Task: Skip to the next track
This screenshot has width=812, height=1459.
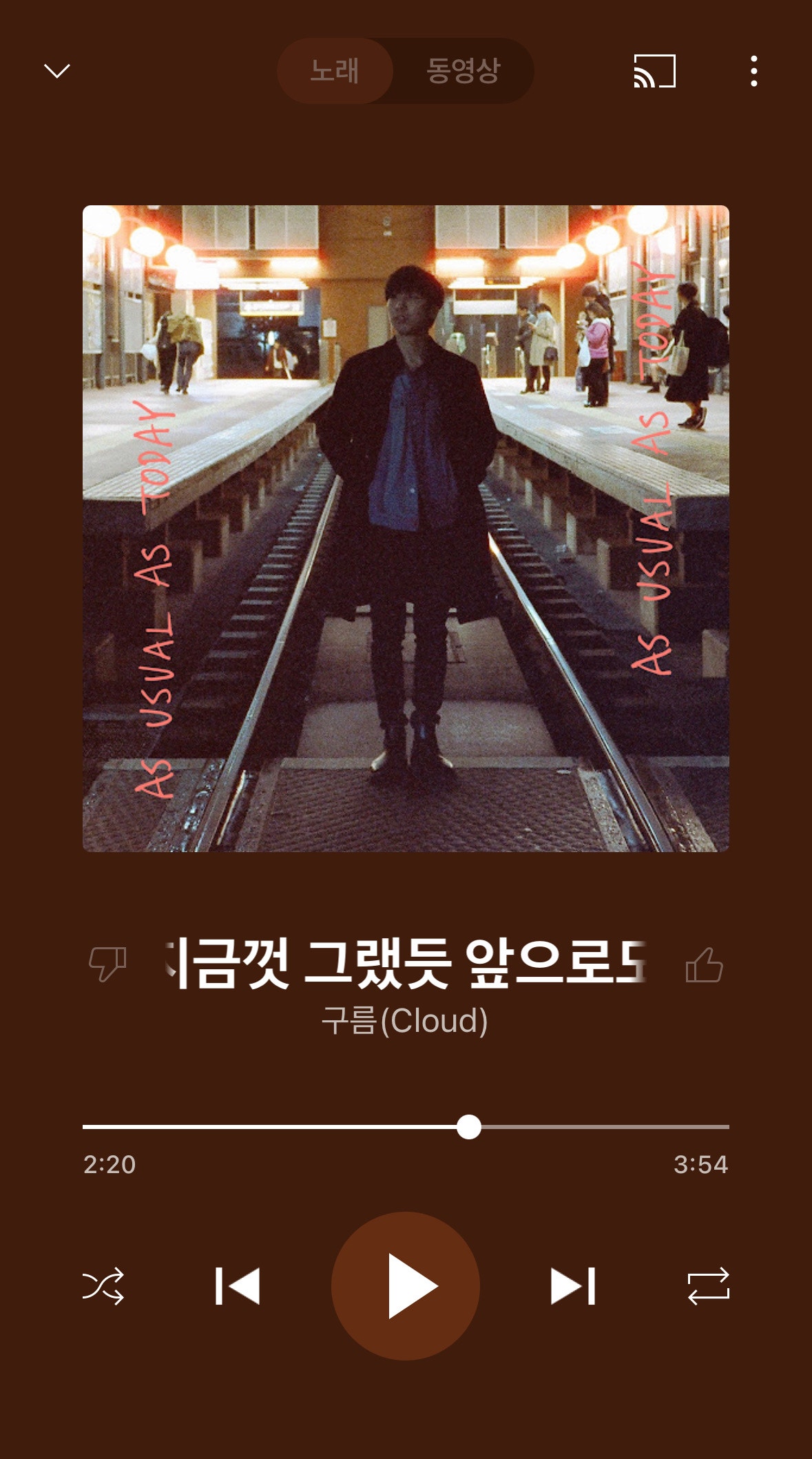Action: tap(572, 1286)
